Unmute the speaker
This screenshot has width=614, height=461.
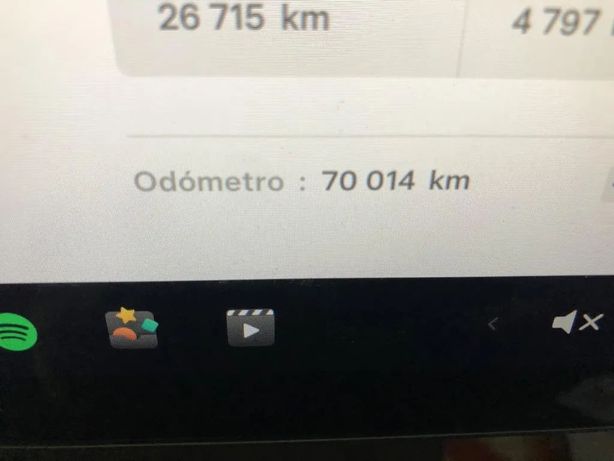click(x=577, y=322)
